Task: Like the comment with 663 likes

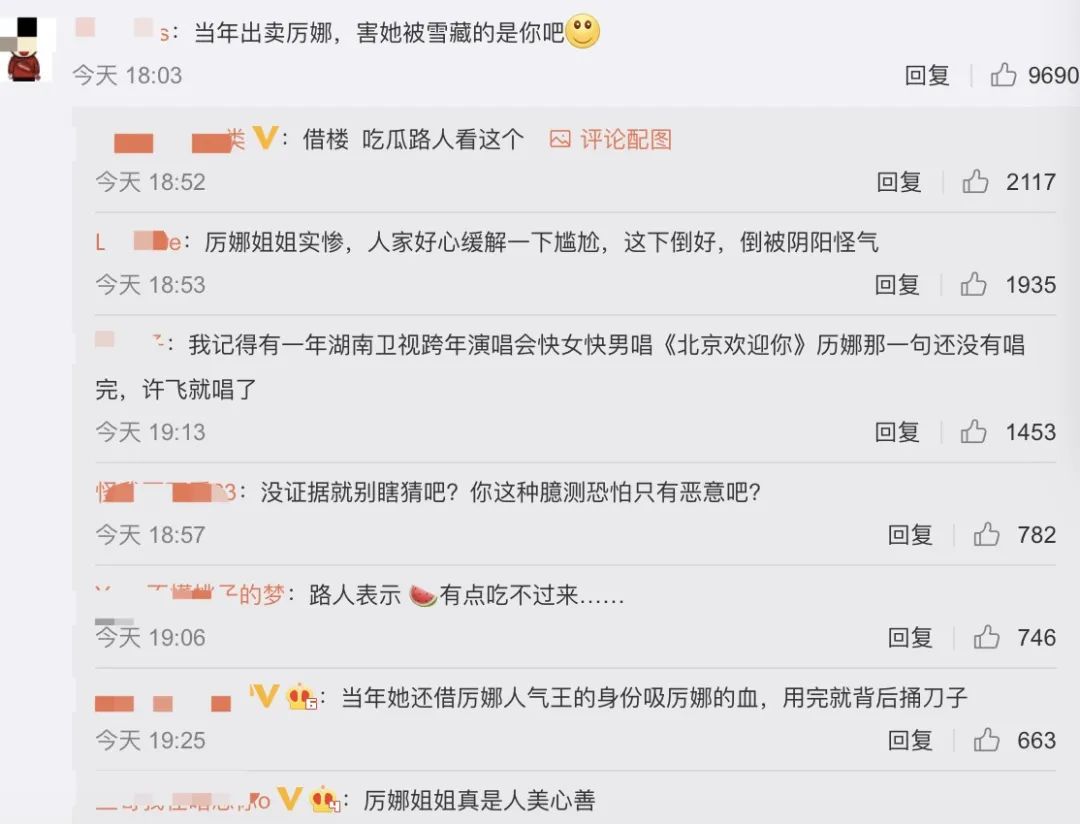Action: (987, 741)
